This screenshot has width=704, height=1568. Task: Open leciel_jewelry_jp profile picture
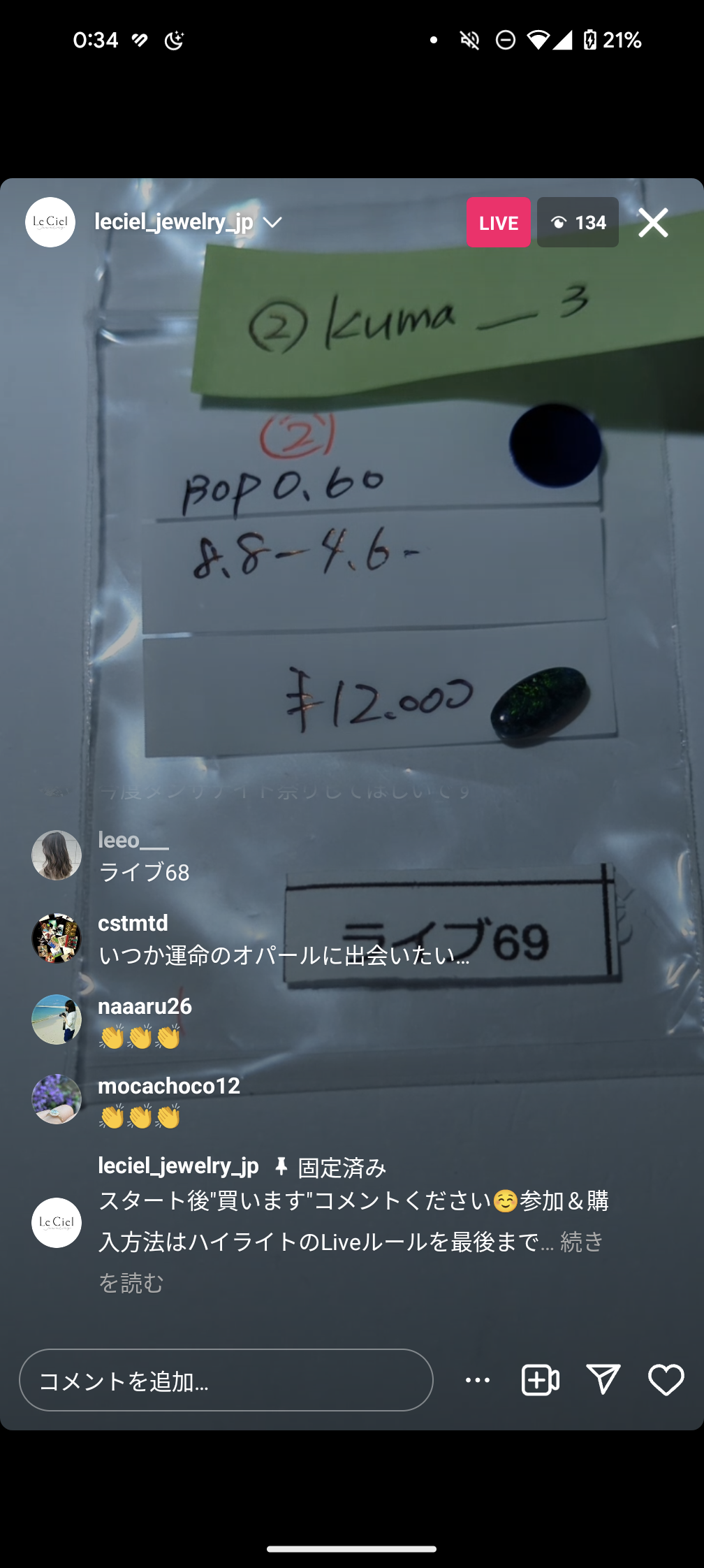[50, 222]
